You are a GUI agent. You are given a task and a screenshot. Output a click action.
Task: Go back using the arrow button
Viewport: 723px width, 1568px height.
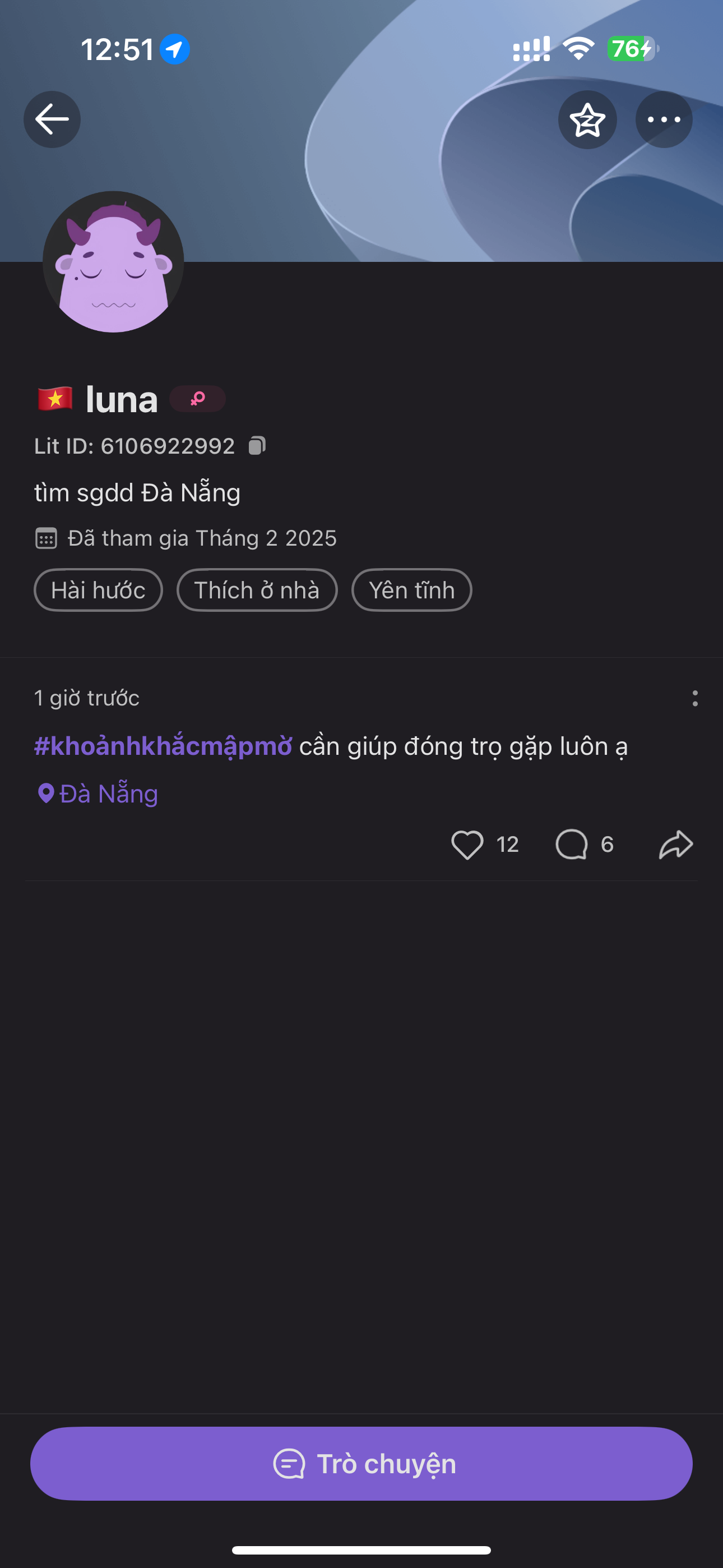click(52, 119)
